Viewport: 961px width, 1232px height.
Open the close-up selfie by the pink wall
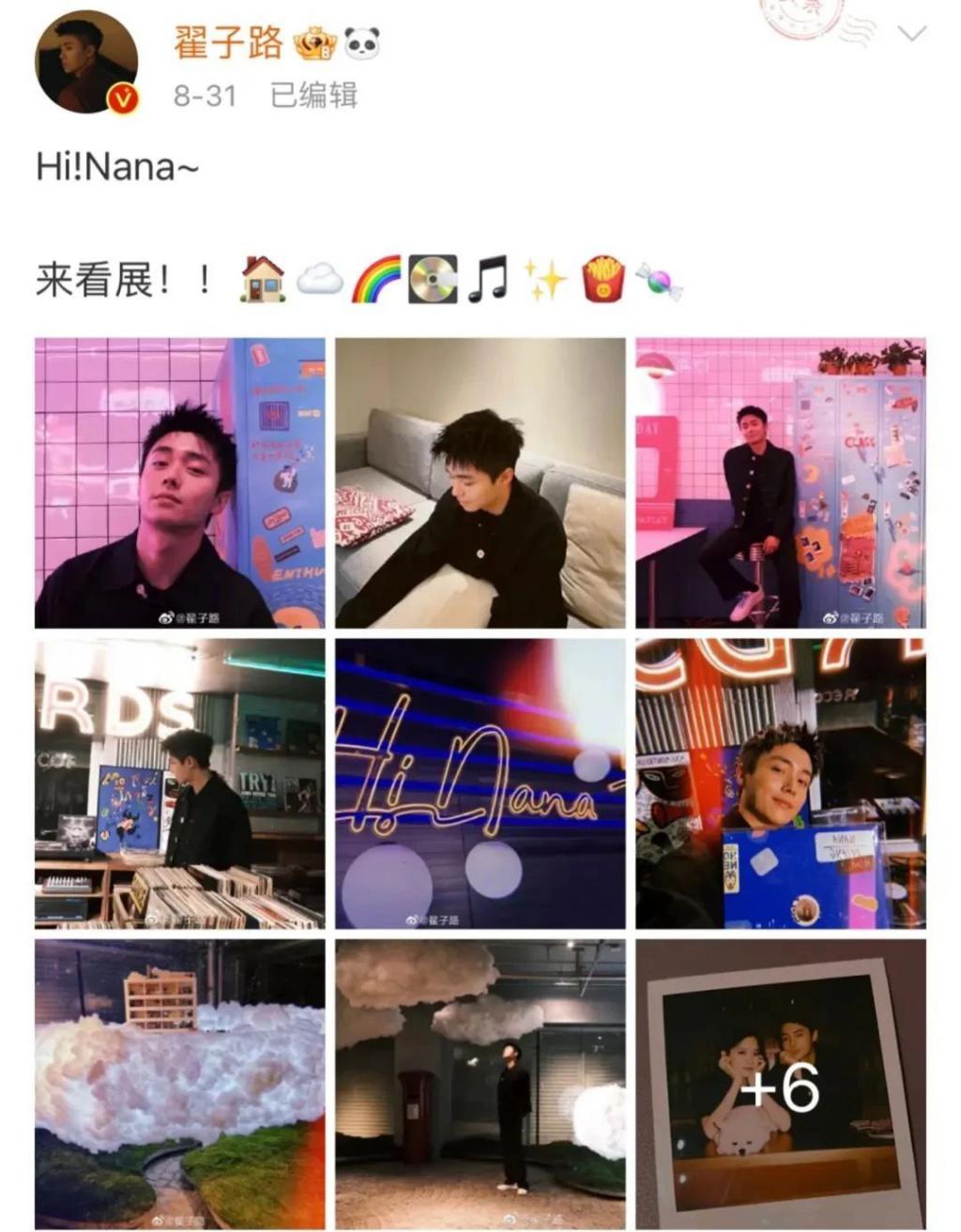(x=180, y=483)
